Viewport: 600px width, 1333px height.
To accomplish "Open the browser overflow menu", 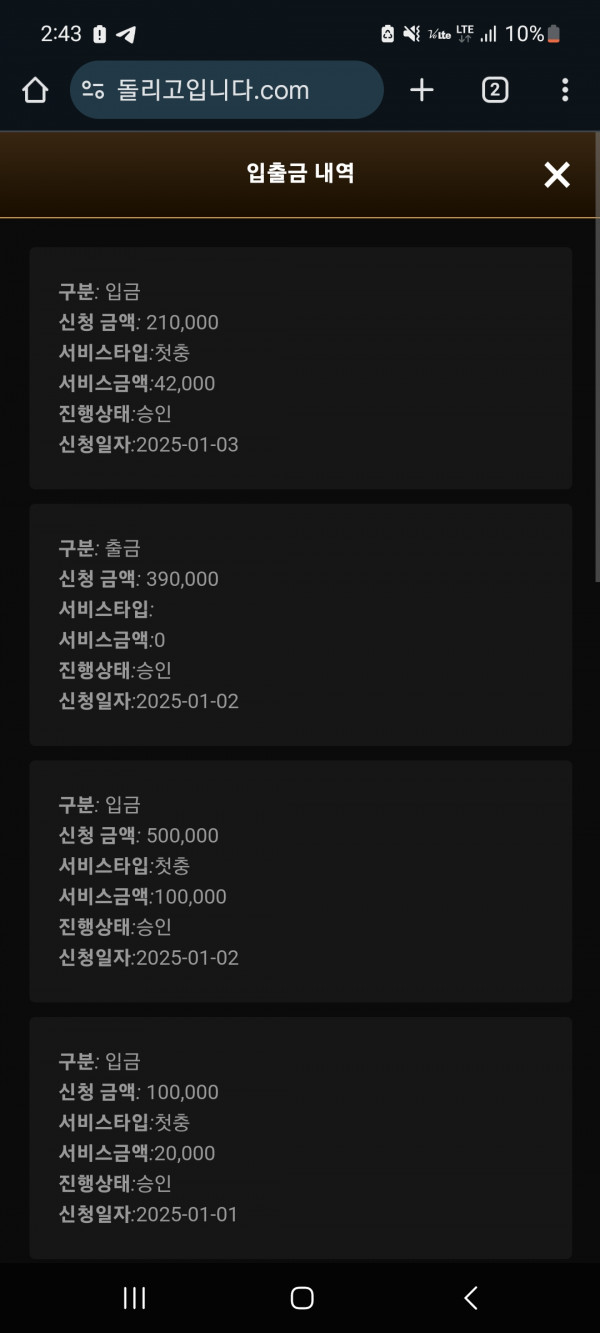I will (565, 90).
